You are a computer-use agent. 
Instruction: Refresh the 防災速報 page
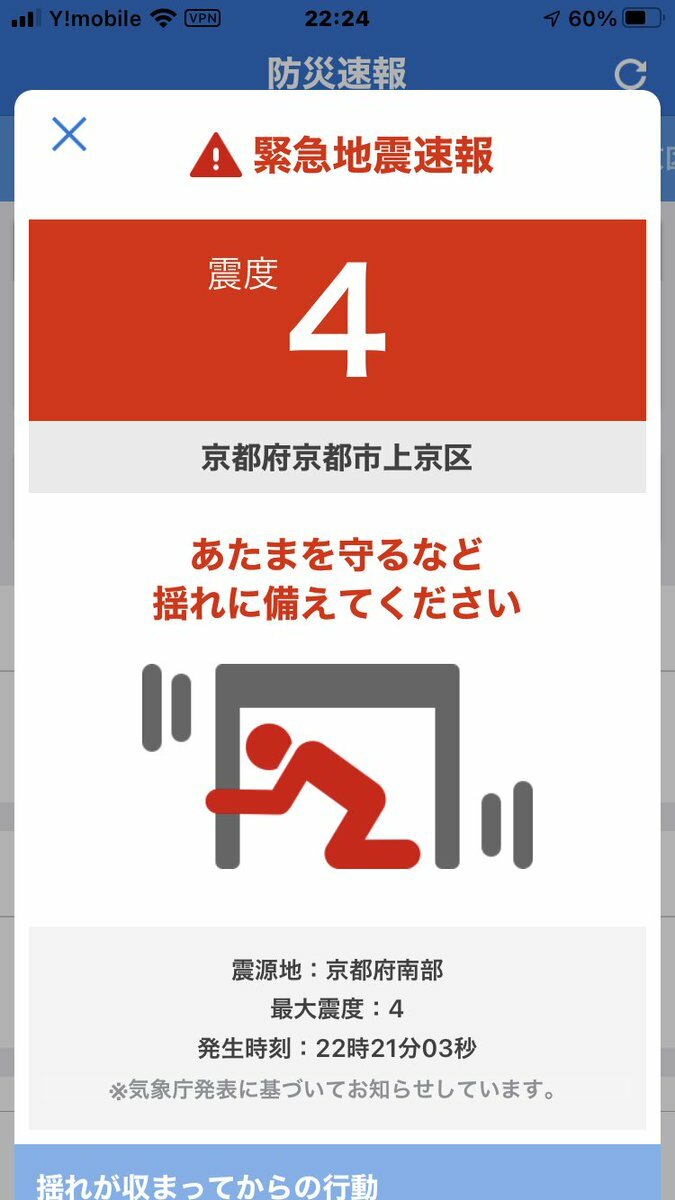click(630, 74)
